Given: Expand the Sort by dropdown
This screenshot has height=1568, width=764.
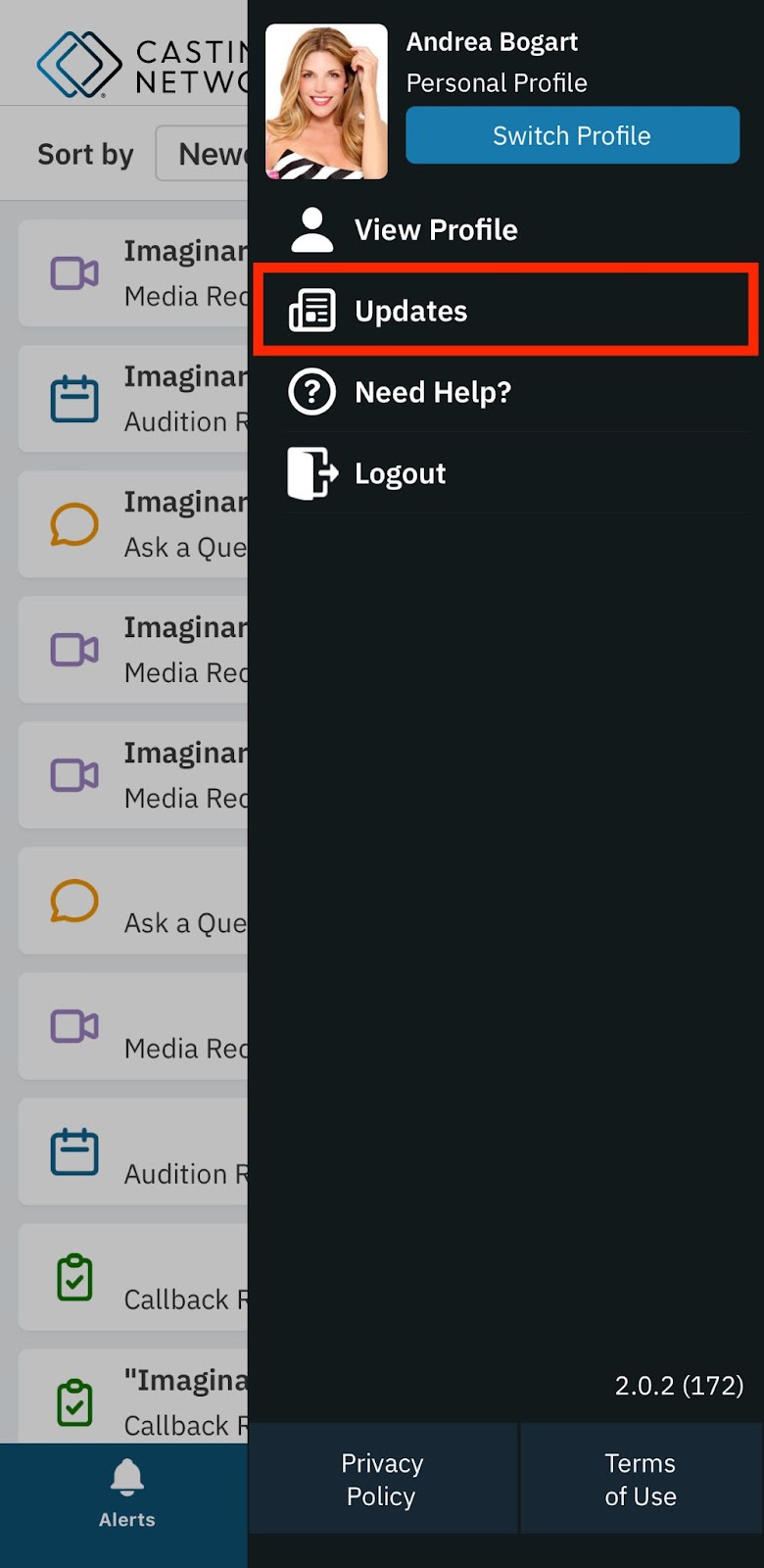Looking at the screenshot, I should coord(204,154).
